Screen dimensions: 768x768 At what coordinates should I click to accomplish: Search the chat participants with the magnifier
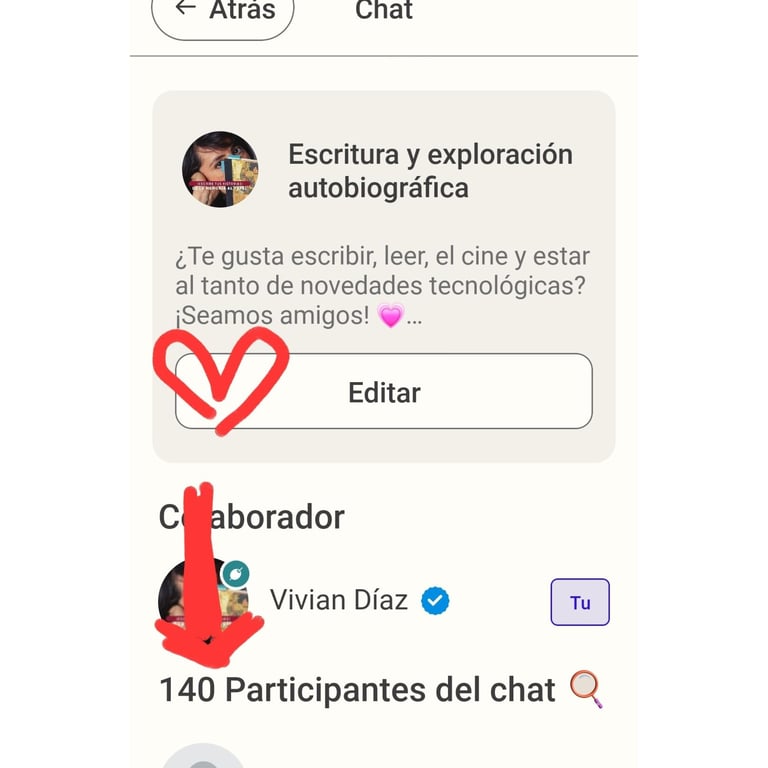[586, 689]
